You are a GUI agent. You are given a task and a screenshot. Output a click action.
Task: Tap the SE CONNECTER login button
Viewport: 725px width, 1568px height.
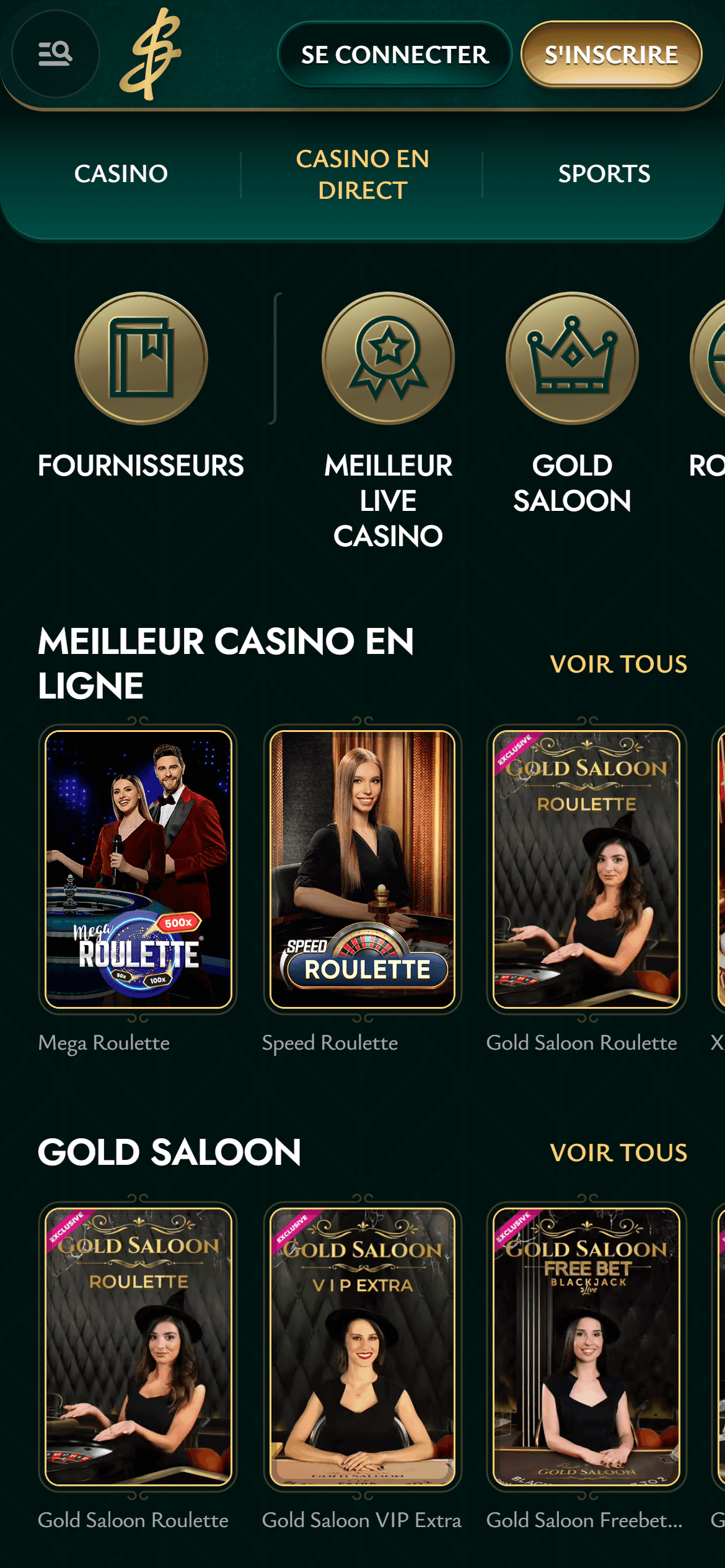(395, 55)
